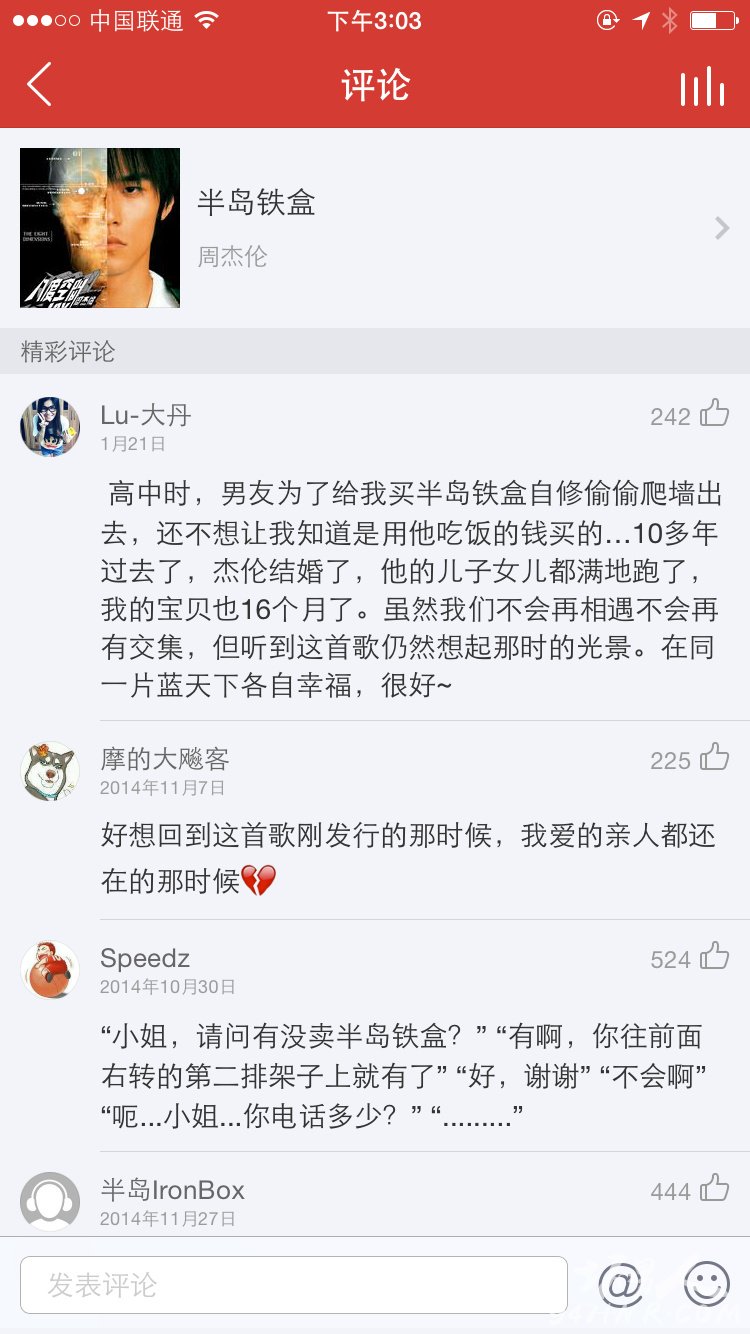Tap the 发表评论 comment field
The width and height of the screenshot is (750, 1334).
click(294, 1285)
